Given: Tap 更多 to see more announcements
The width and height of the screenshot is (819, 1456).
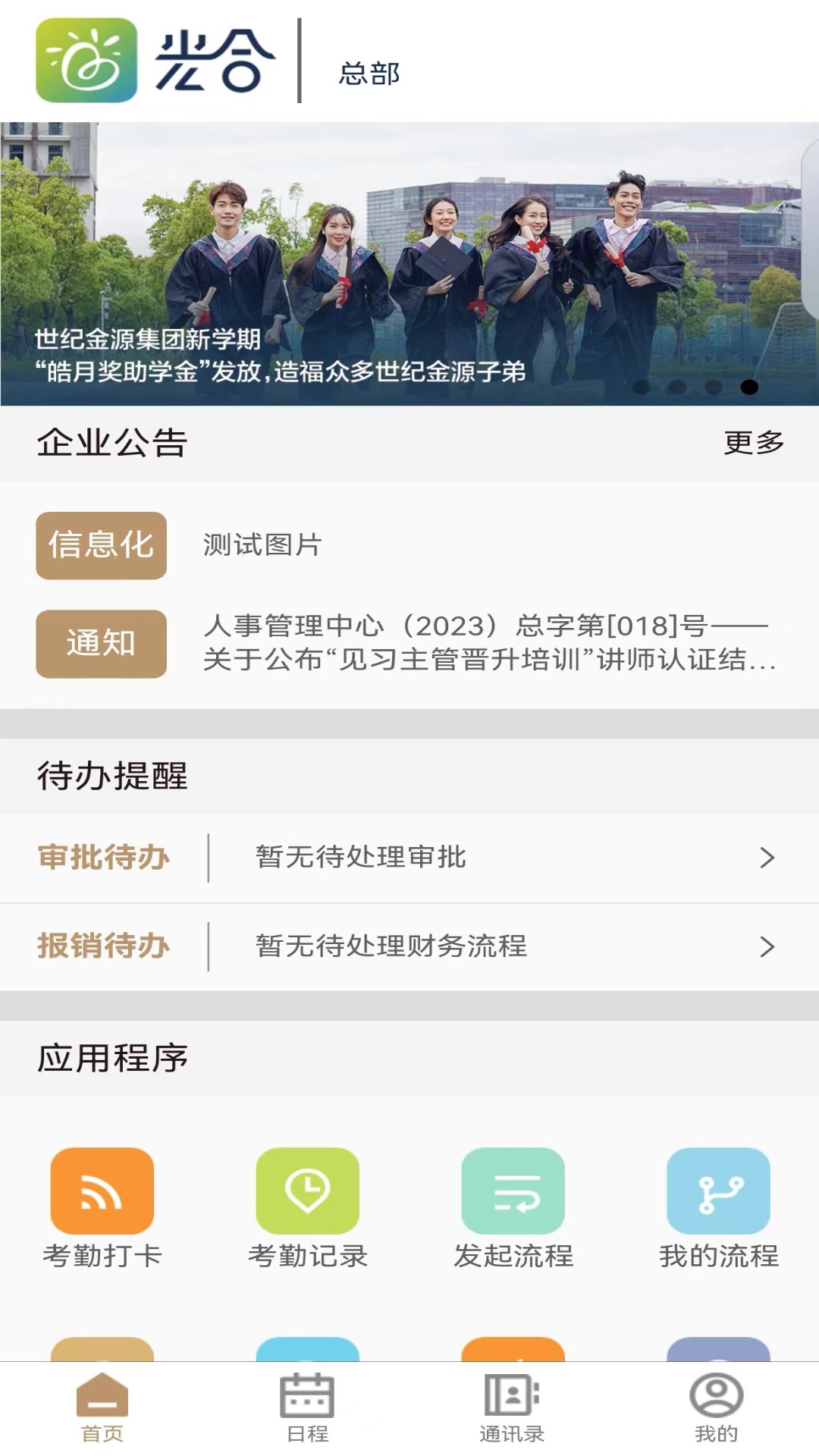Looking at the screenshot, I should (x=754, y=442).
